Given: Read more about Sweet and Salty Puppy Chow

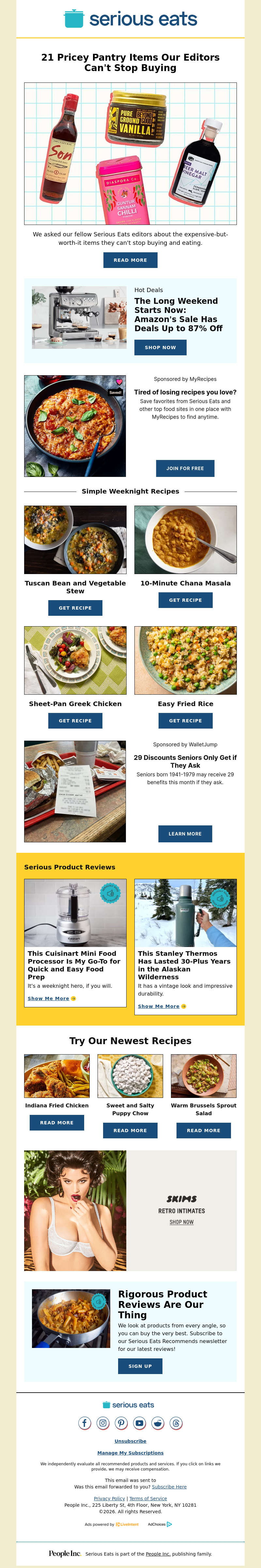Looking at the screenshot, I should 130,1130.
